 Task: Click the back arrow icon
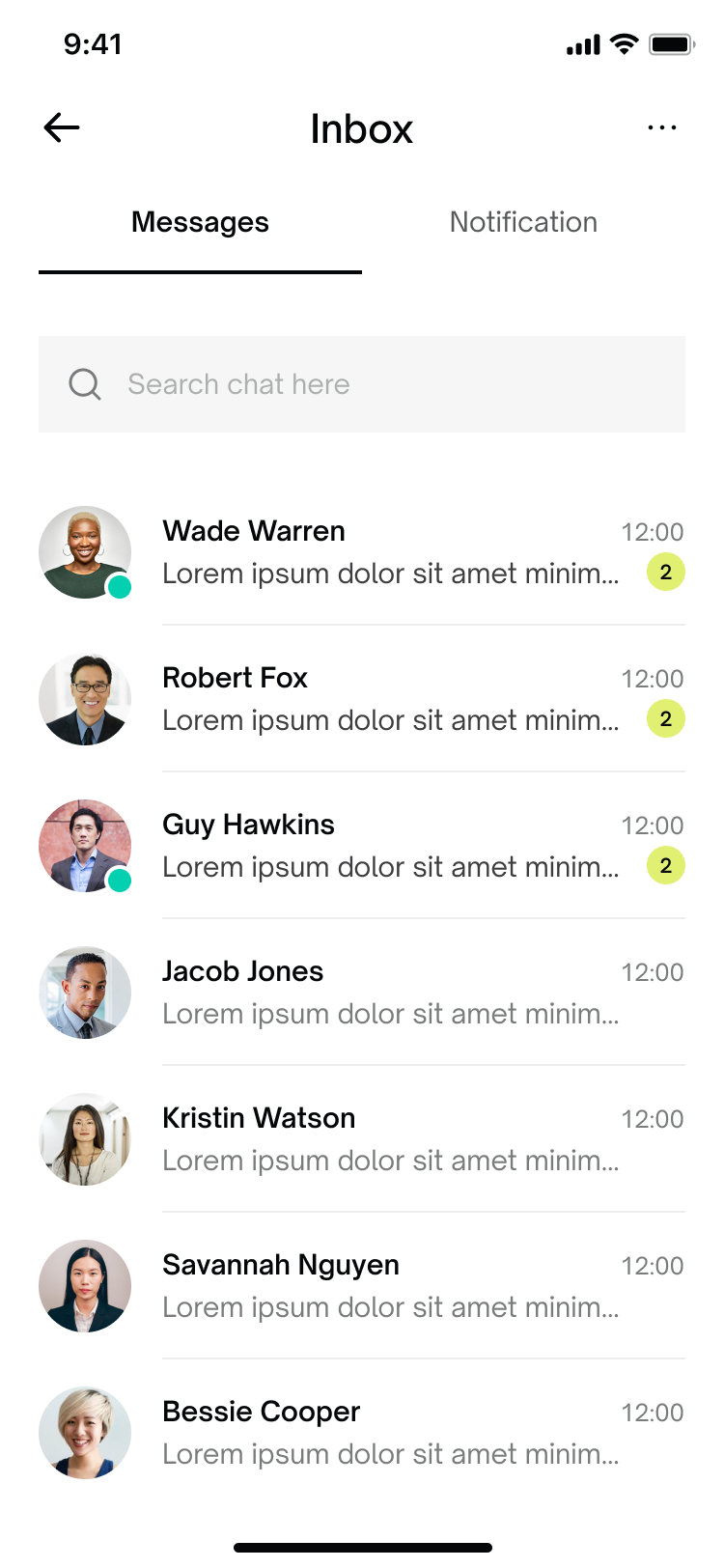pyautogui.click(x=61, y=127)
